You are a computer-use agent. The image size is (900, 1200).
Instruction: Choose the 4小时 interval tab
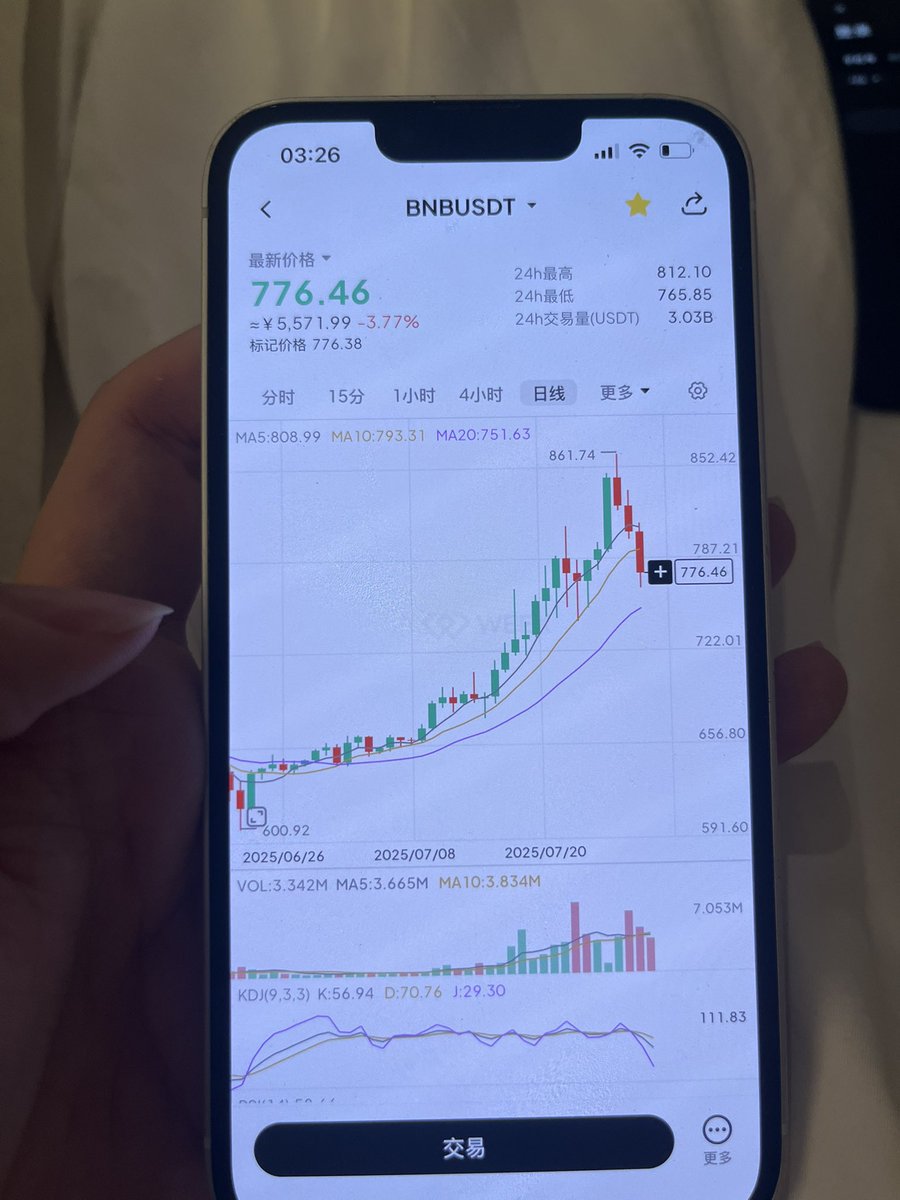point(481,394)
